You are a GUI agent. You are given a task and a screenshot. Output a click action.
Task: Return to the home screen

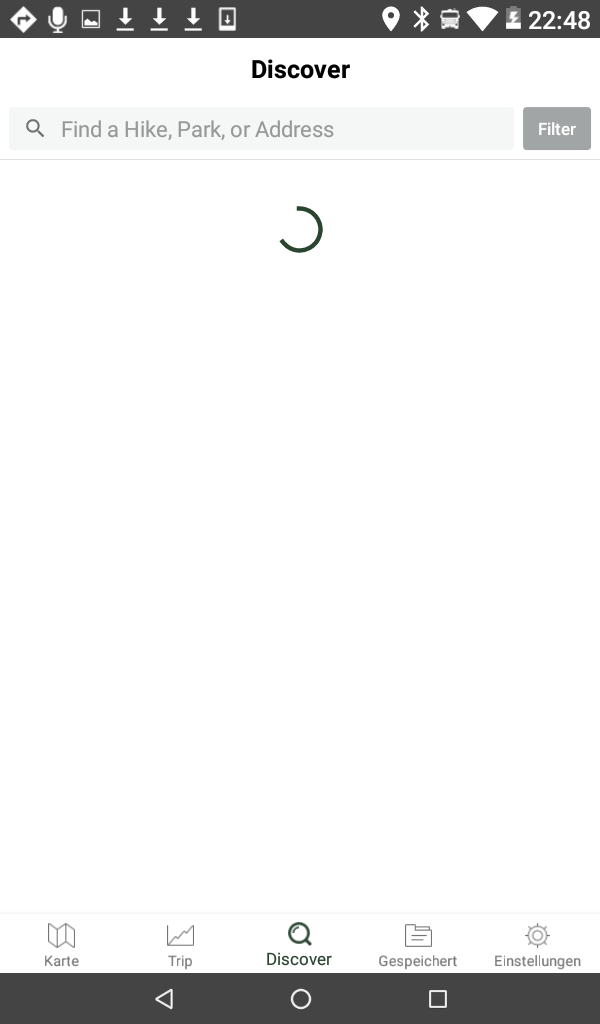[300, 998]
